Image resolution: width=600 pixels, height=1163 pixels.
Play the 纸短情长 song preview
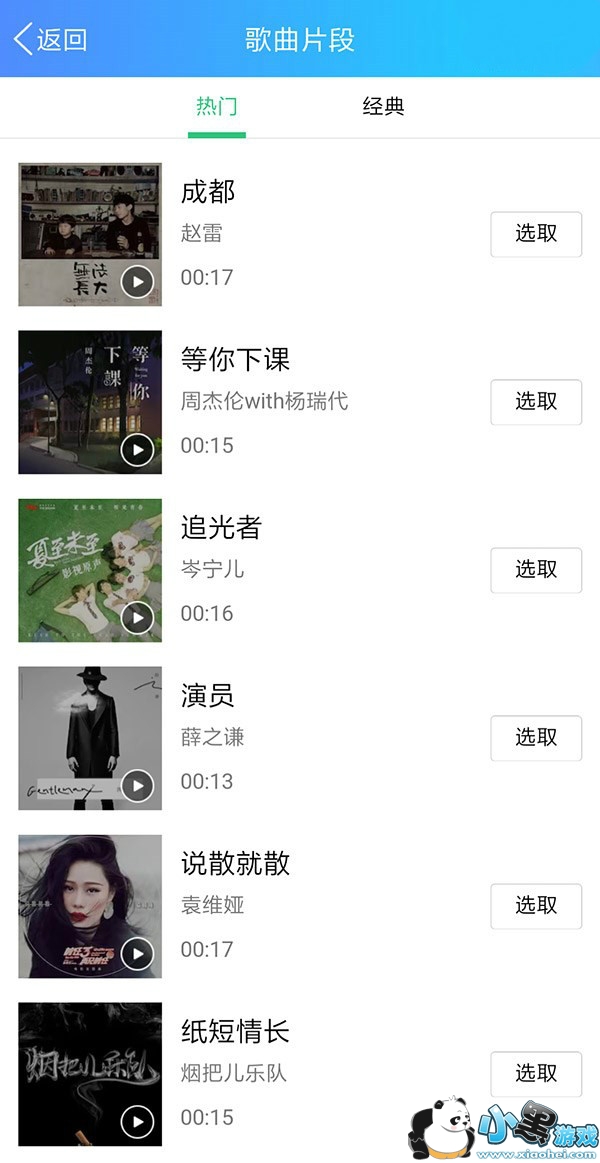[x=137, y=1122]
